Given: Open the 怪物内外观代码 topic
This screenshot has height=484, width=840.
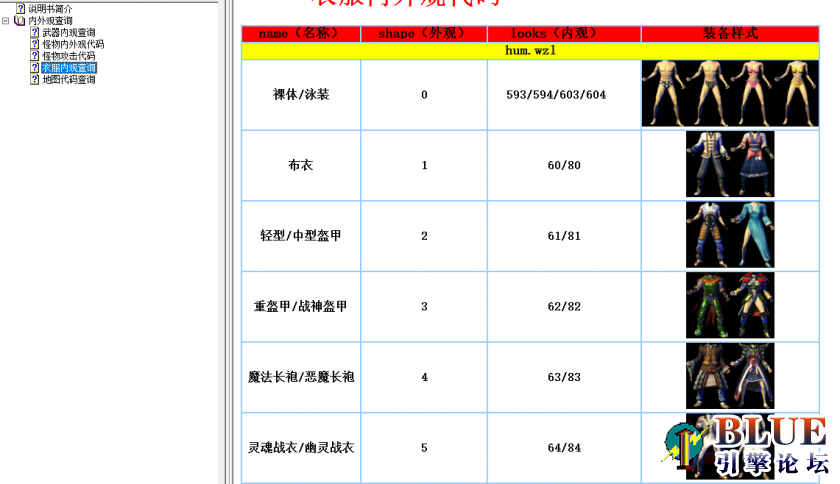Looking at the screenshot, I should [73, 44].
